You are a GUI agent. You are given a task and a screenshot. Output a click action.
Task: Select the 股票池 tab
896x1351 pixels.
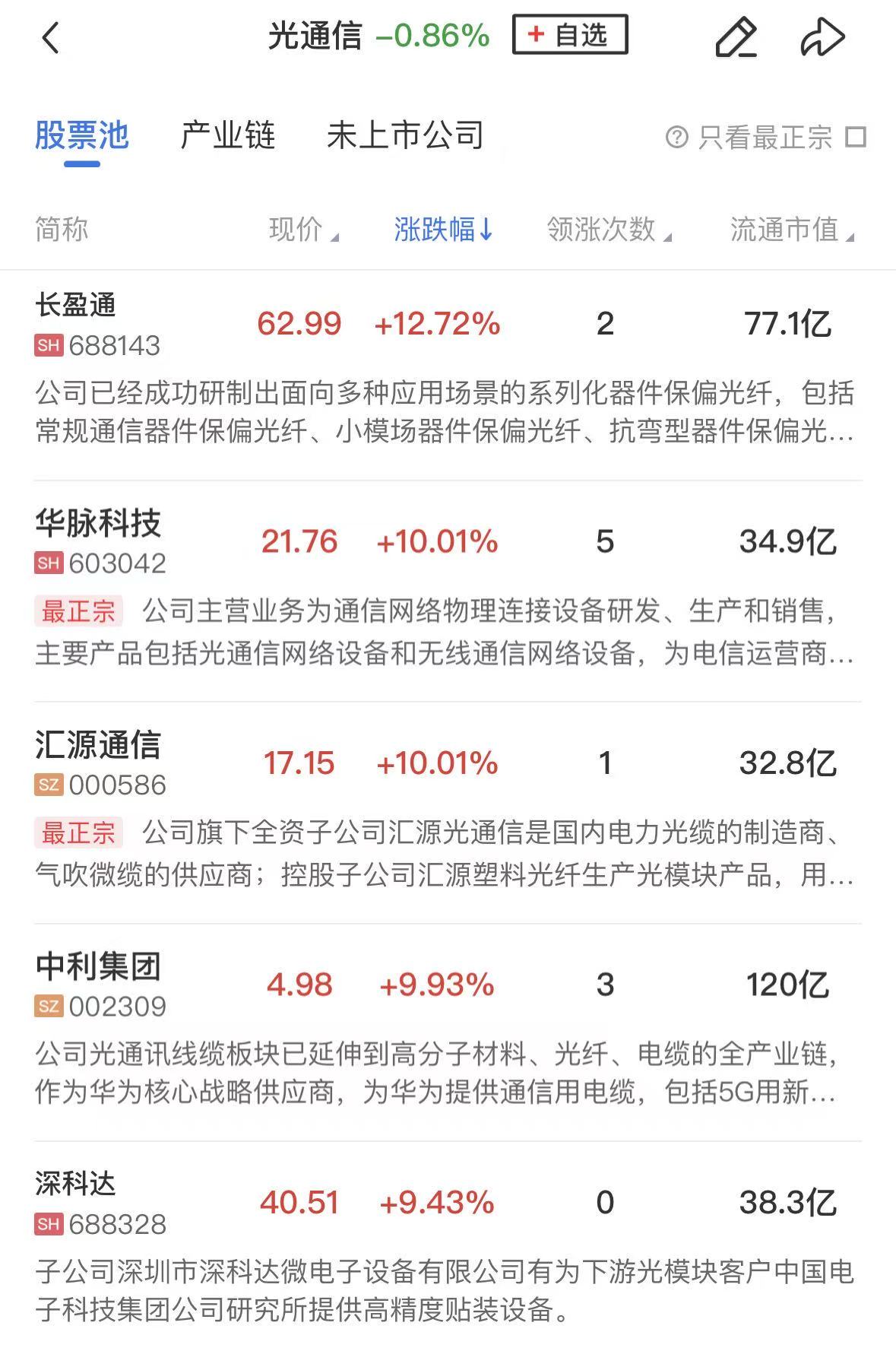[x=82, y=136]
